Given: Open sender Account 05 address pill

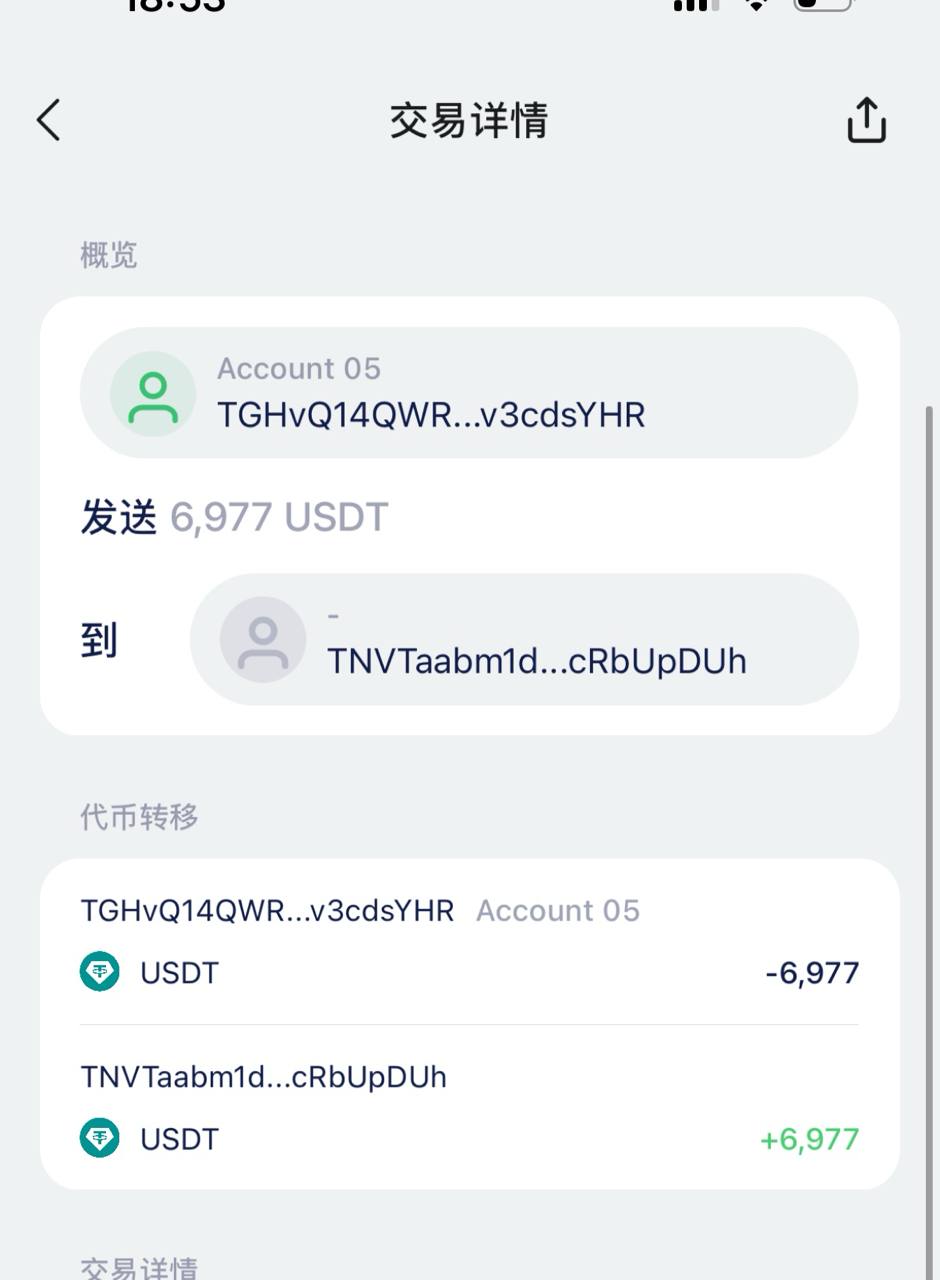Looking at the screenshot, I should (468, 393).
